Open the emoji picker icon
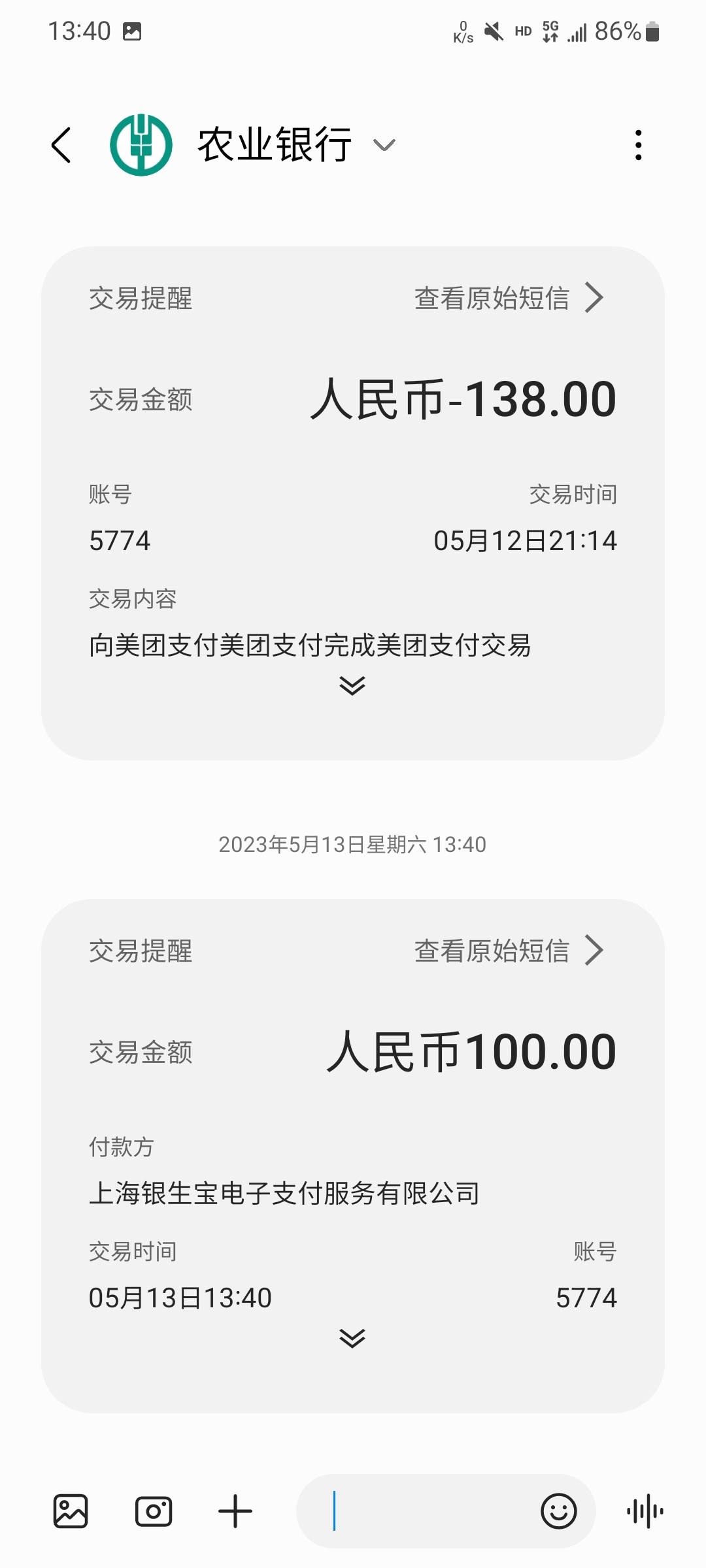The width and height of the screenshot is (706, 1568). 557,1511
